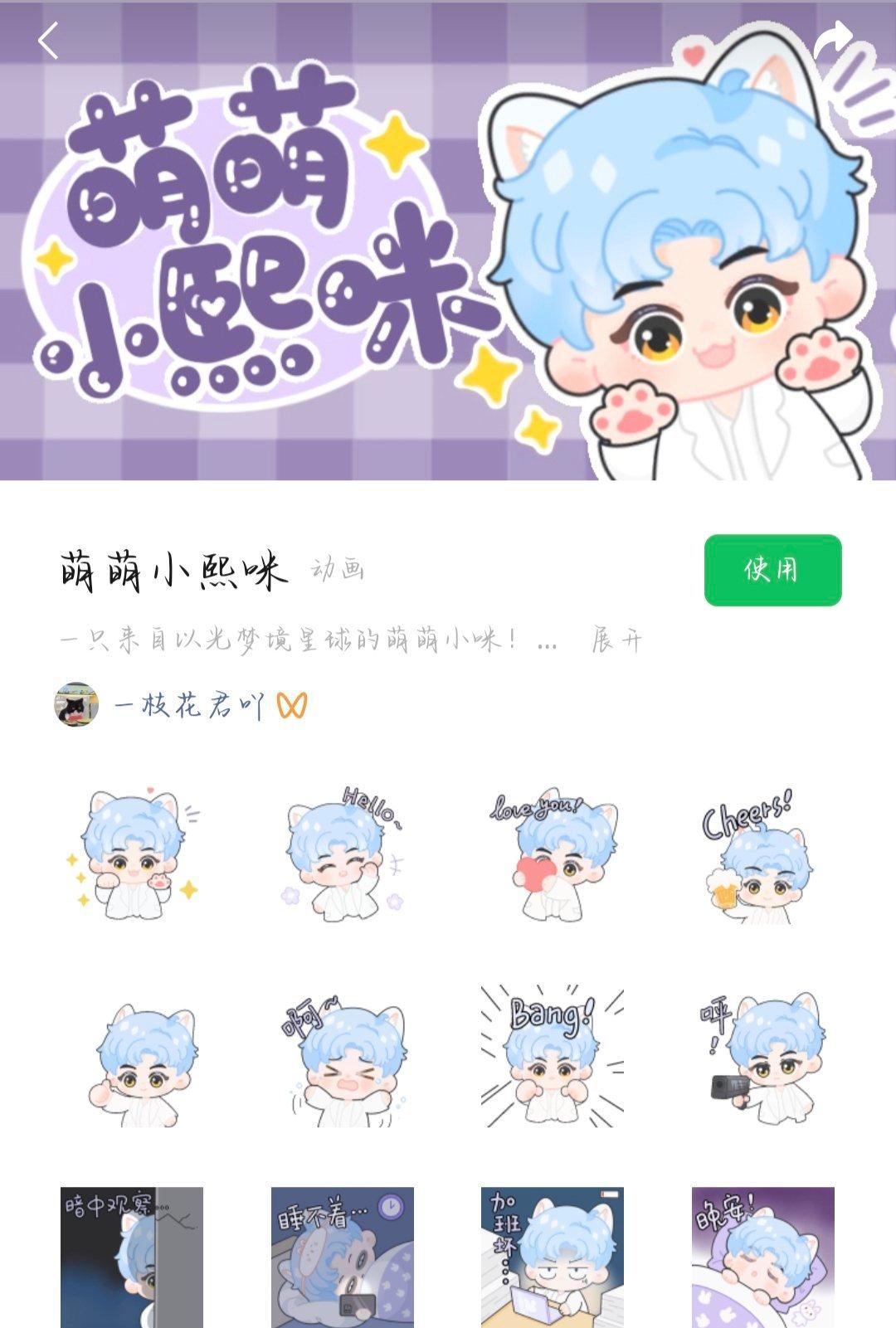
Task: Preview the love you sticker
Action: click(552, 854)
